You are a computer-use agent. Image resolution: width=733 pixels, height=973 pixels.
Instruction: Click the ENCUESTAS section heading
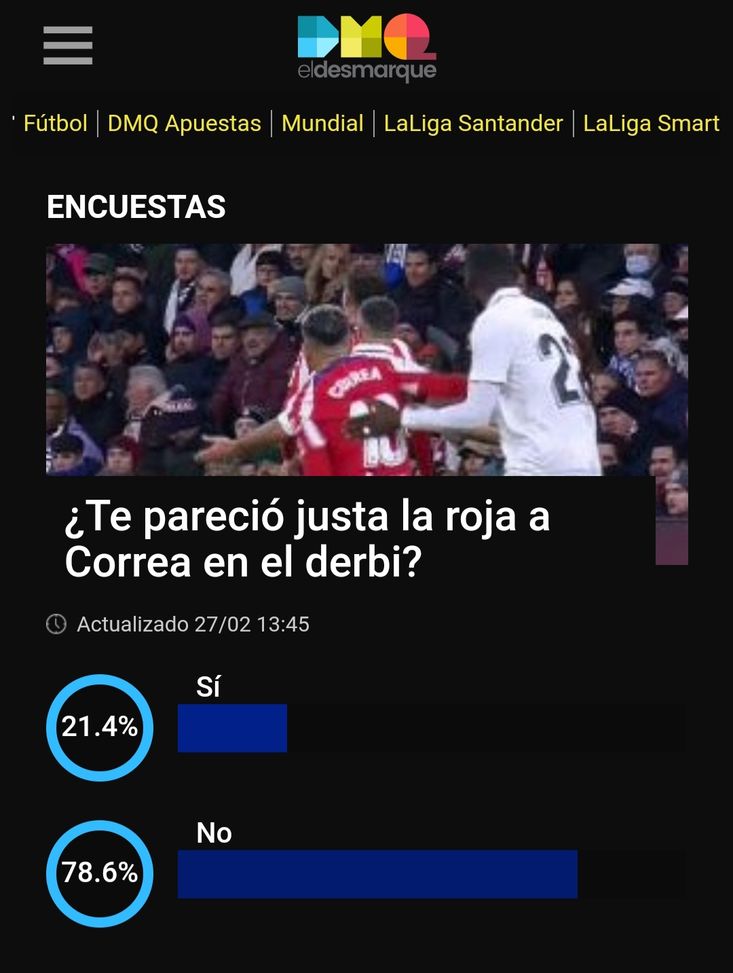135,208
